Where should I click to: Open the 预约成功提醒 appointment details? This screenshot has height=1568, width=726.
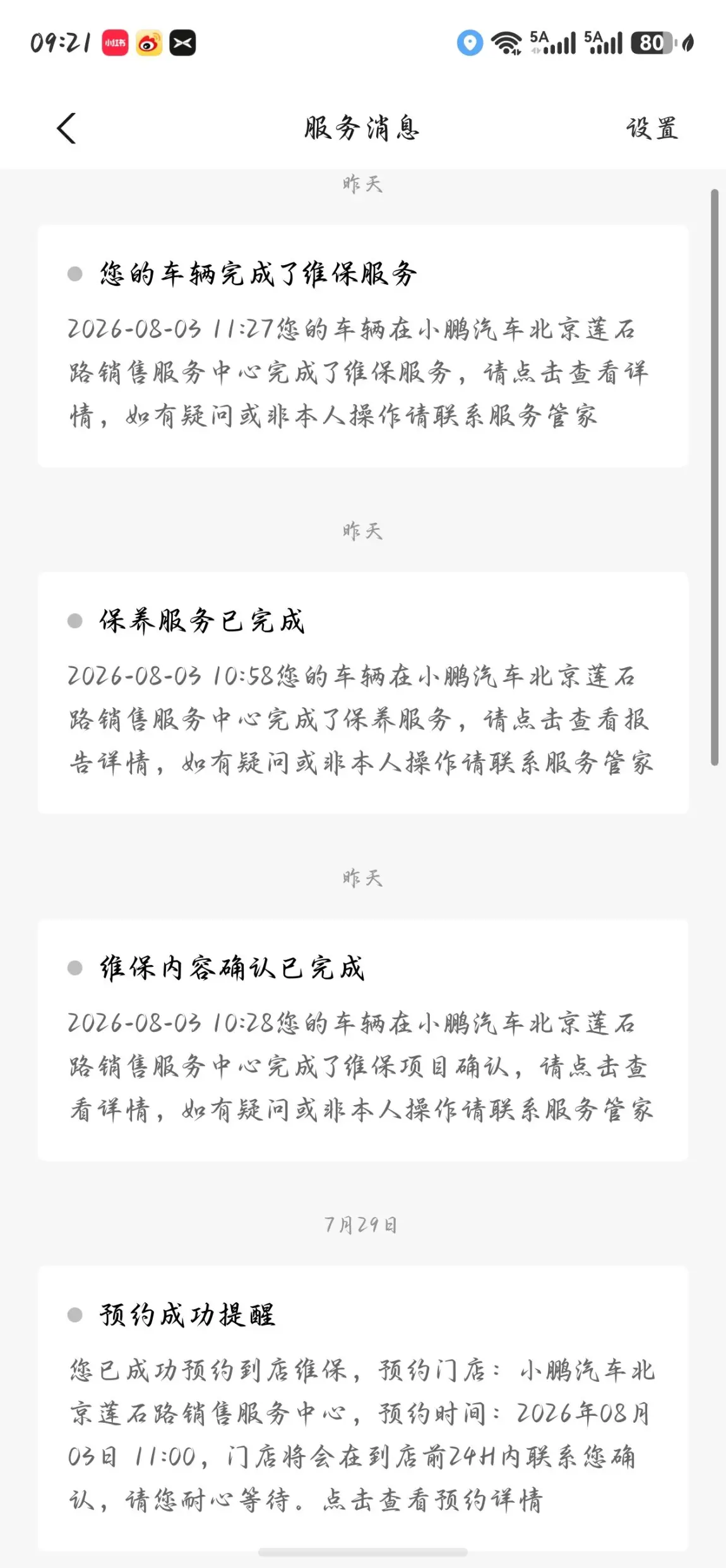click(x=363, y=1408)
